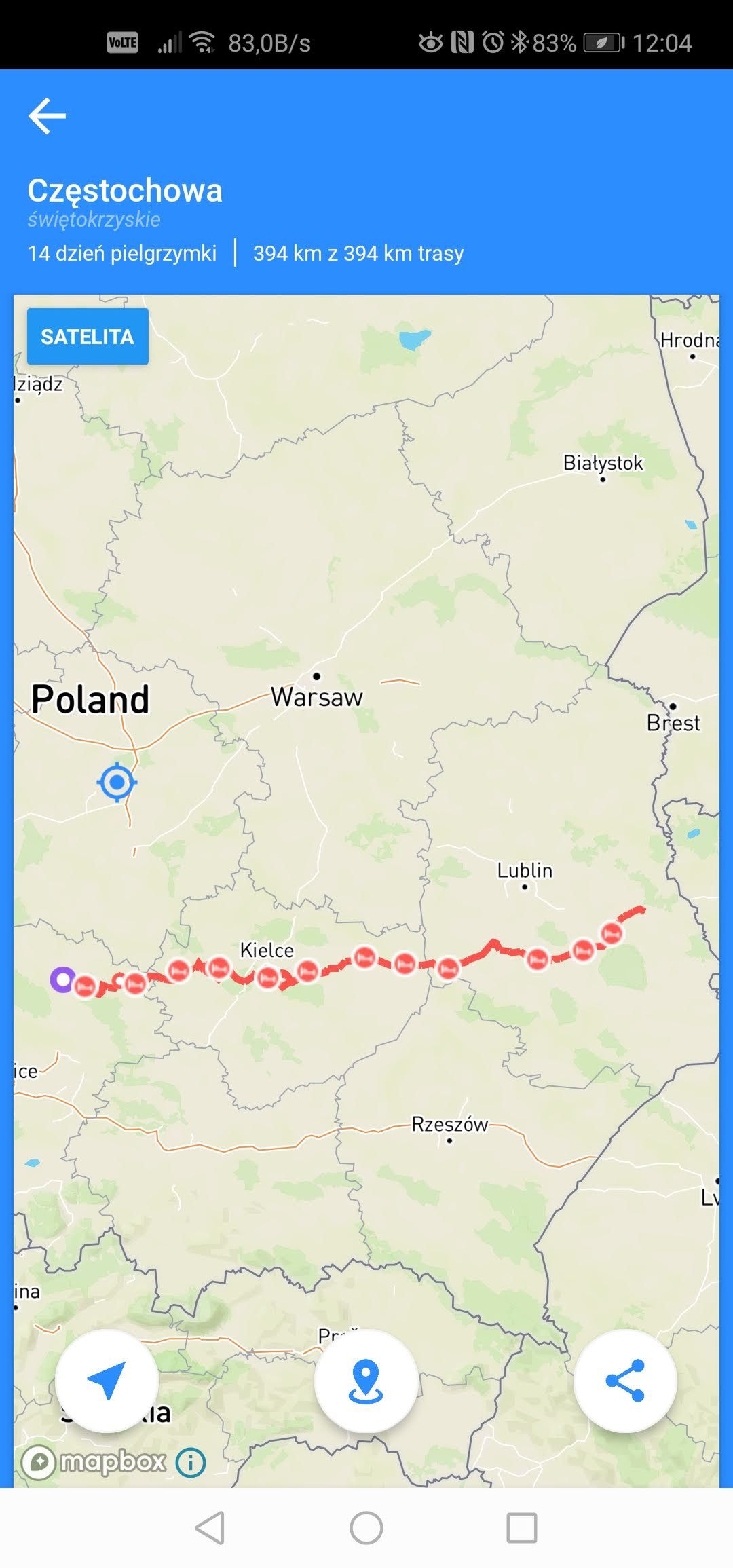This screenshot has width=733, height=1568.
Task: Tap the blue current-location marker
Action: tap(117, 783)
